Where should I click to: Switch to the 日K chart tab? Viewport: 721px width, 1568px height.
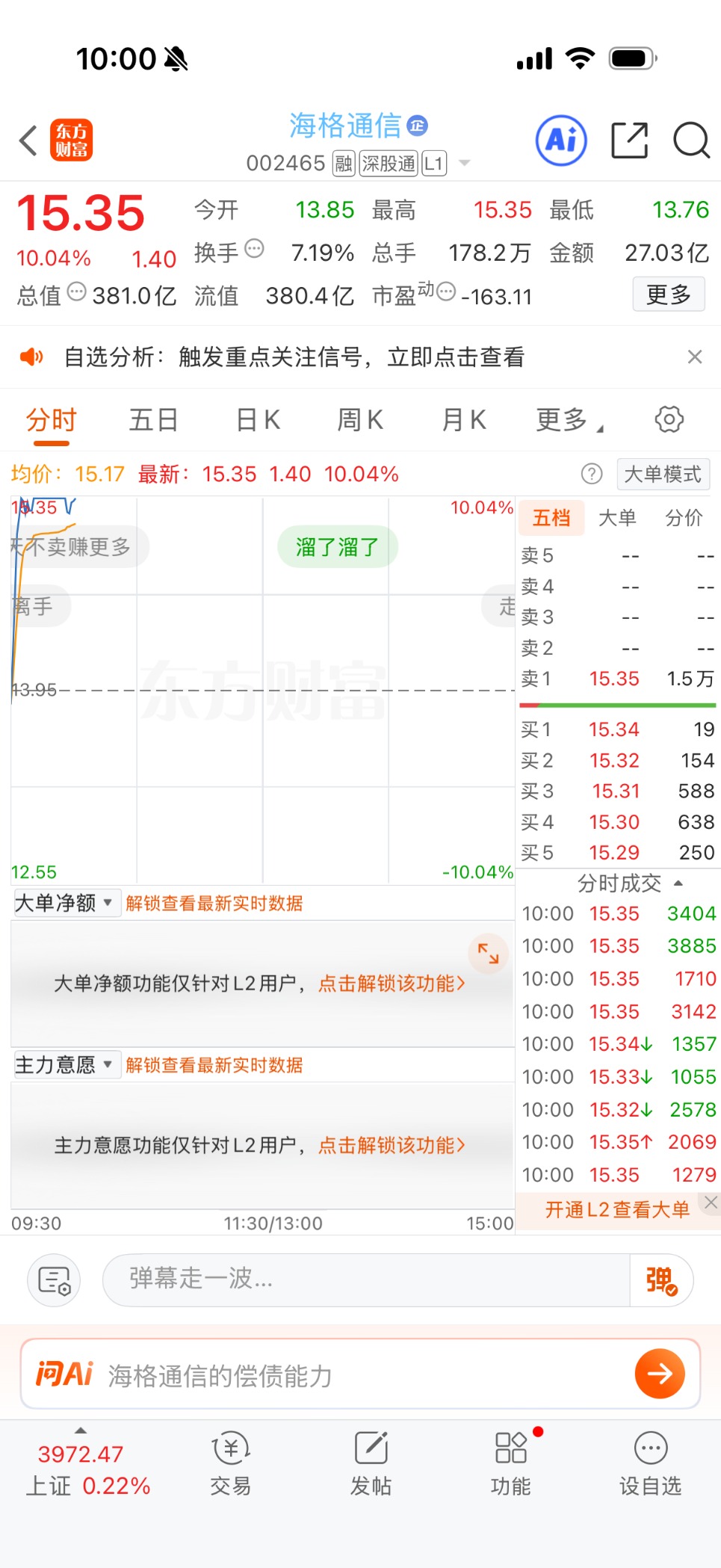click(258, 420)
